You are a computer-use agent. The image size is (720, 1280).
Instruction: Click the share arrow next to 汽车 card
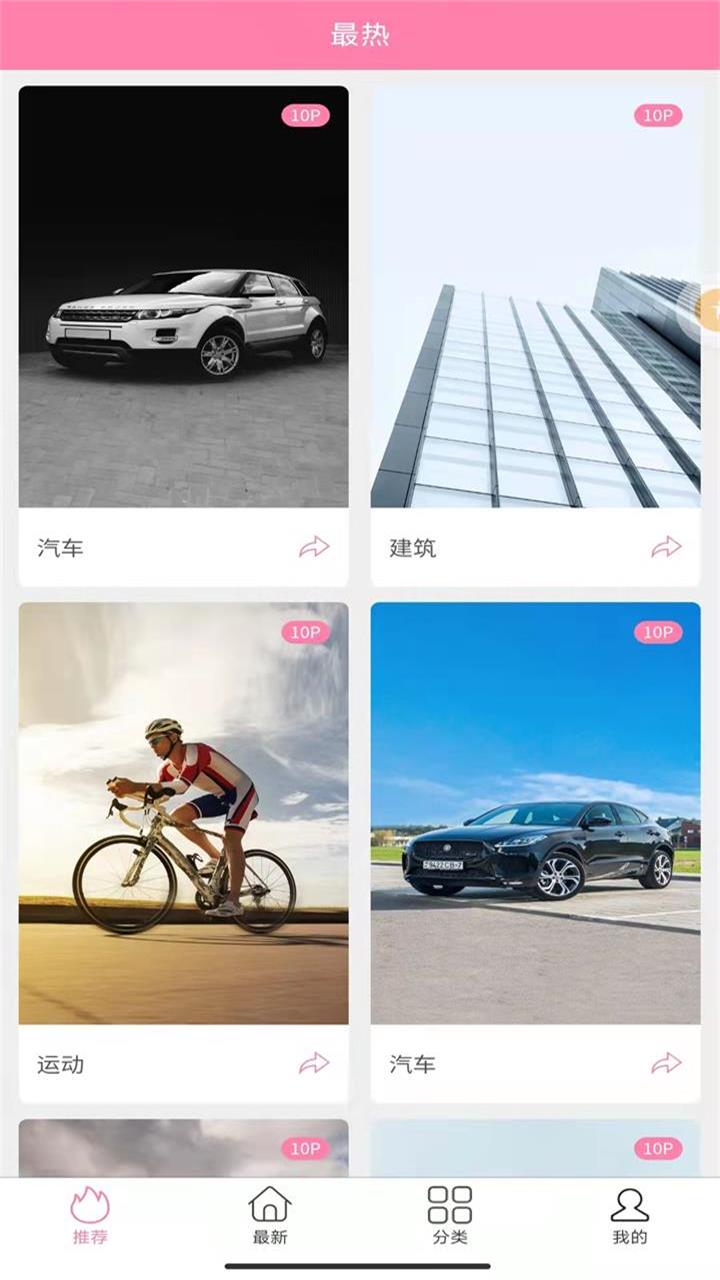click(315, 546)
